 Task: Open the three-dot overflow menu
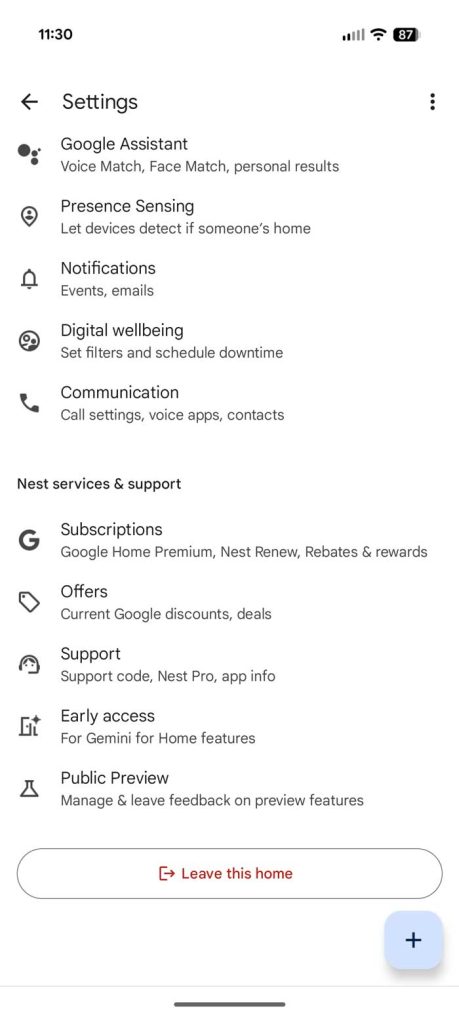(432, 102)
